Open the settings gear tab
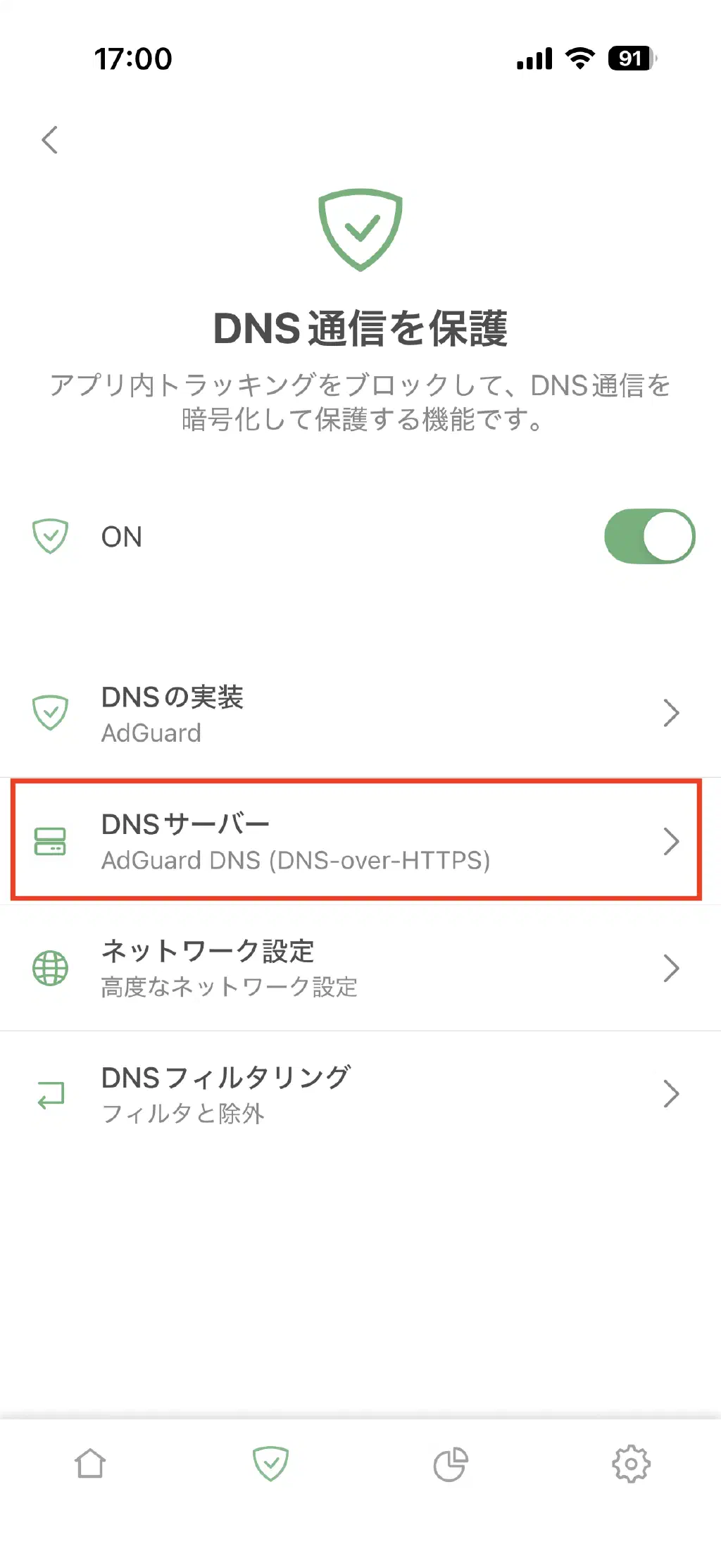 (x=631, y=1464)
